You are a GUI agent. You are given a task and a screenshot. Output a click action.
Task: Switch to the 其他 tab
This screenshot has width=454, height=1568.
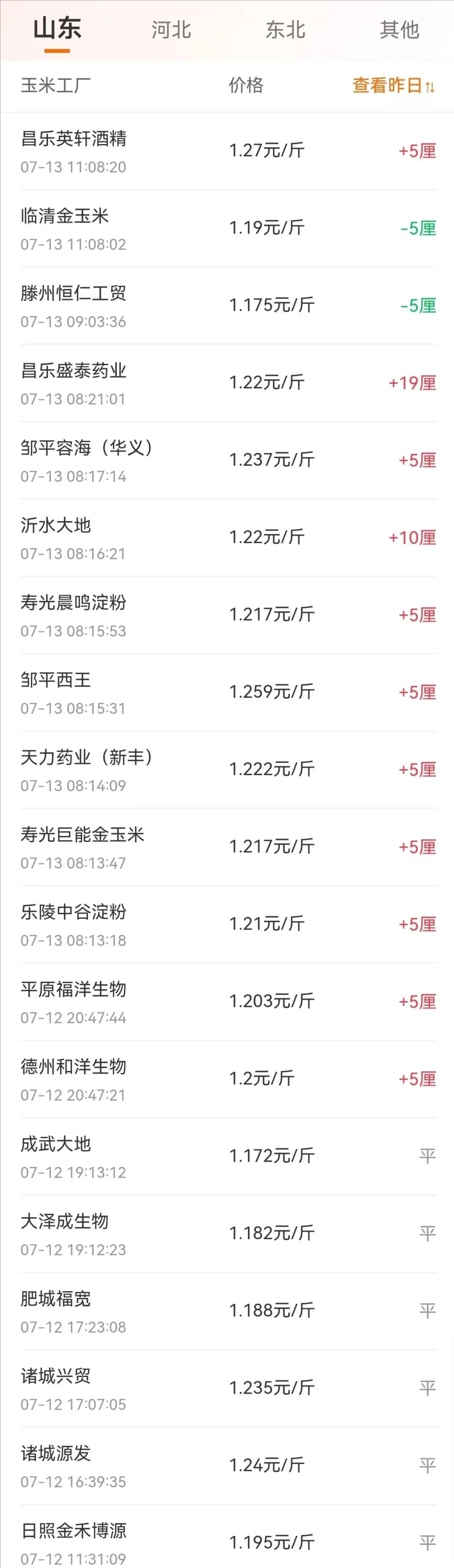[x=399, y=30]
